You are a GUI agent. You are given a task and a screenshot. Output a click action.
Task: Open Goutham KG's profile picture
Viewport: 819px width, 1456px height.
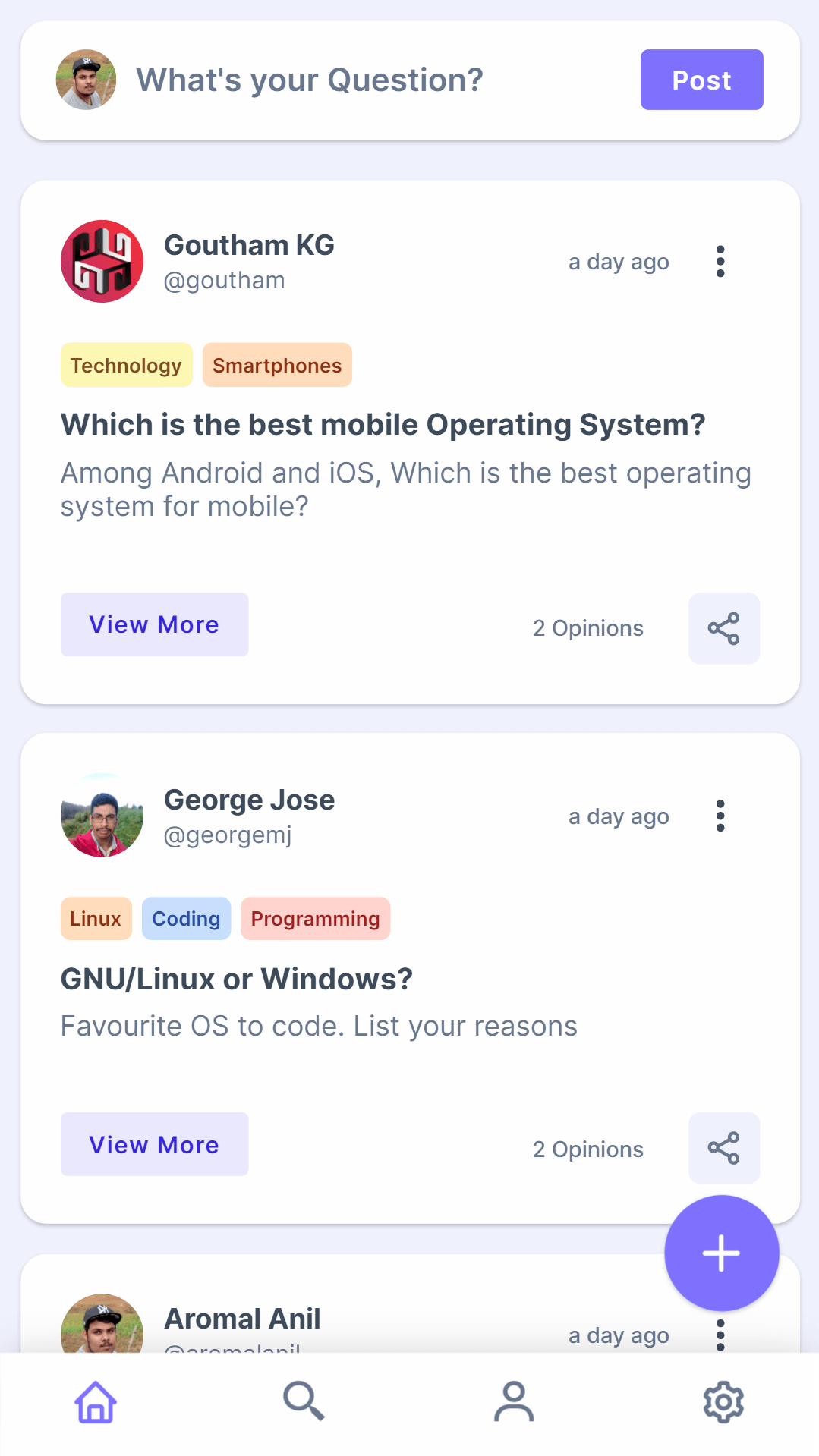(x=102, y=262)
